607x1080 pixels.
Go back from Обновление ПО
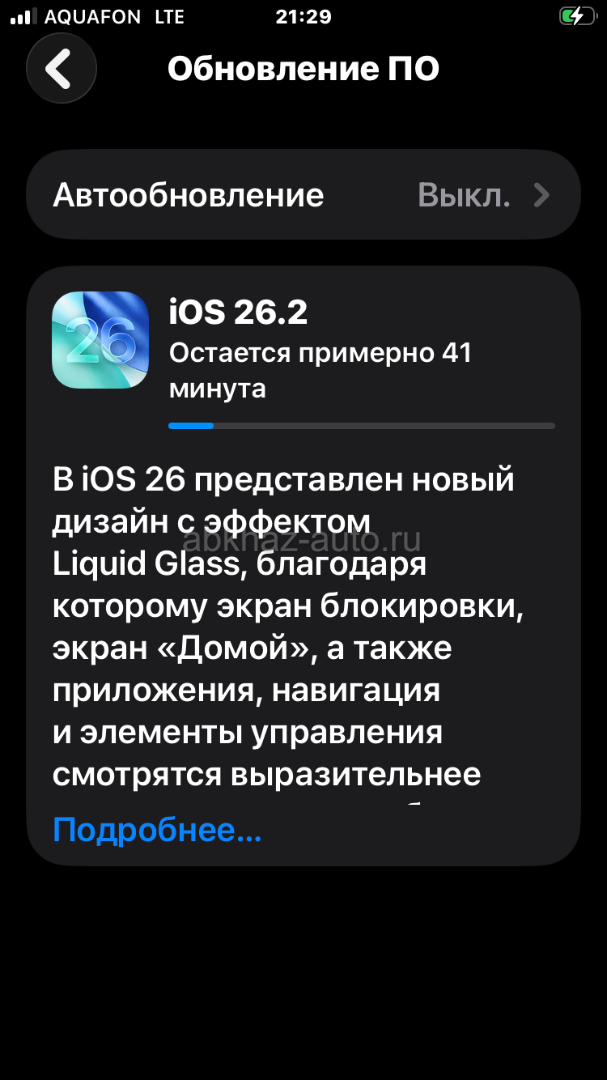(x=61, y=69)
